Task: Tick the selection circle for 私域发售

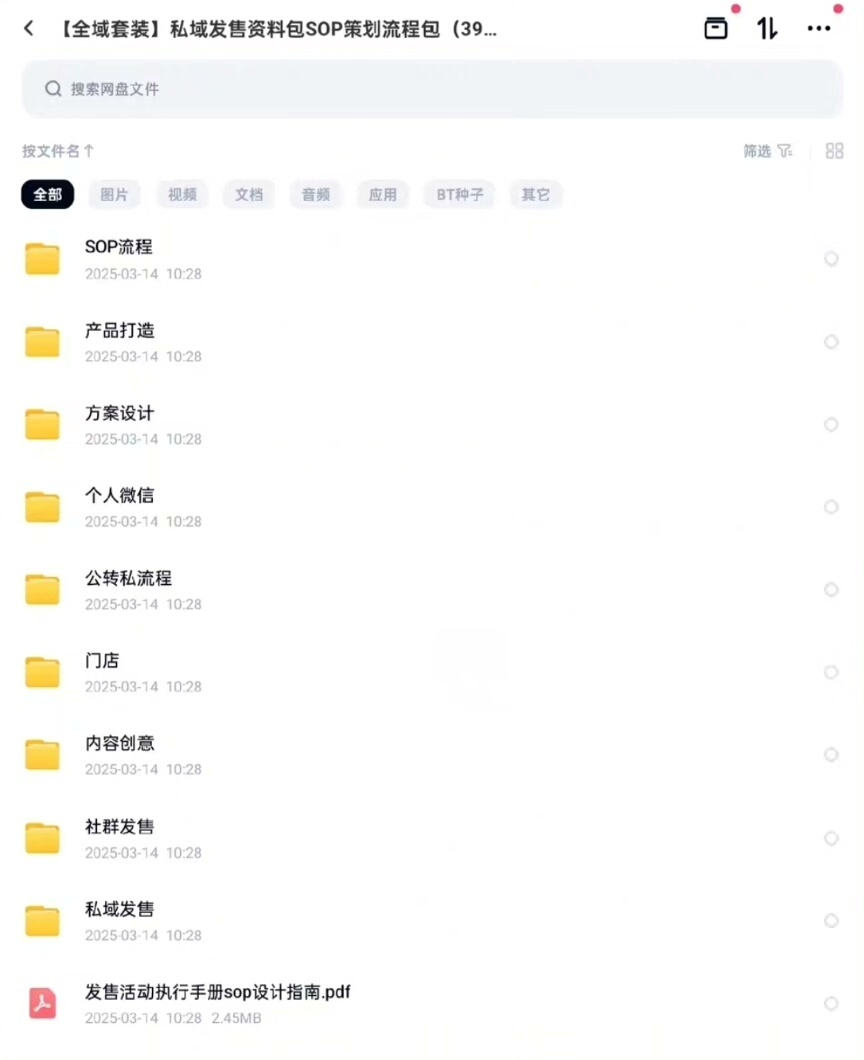Action: 831,920
